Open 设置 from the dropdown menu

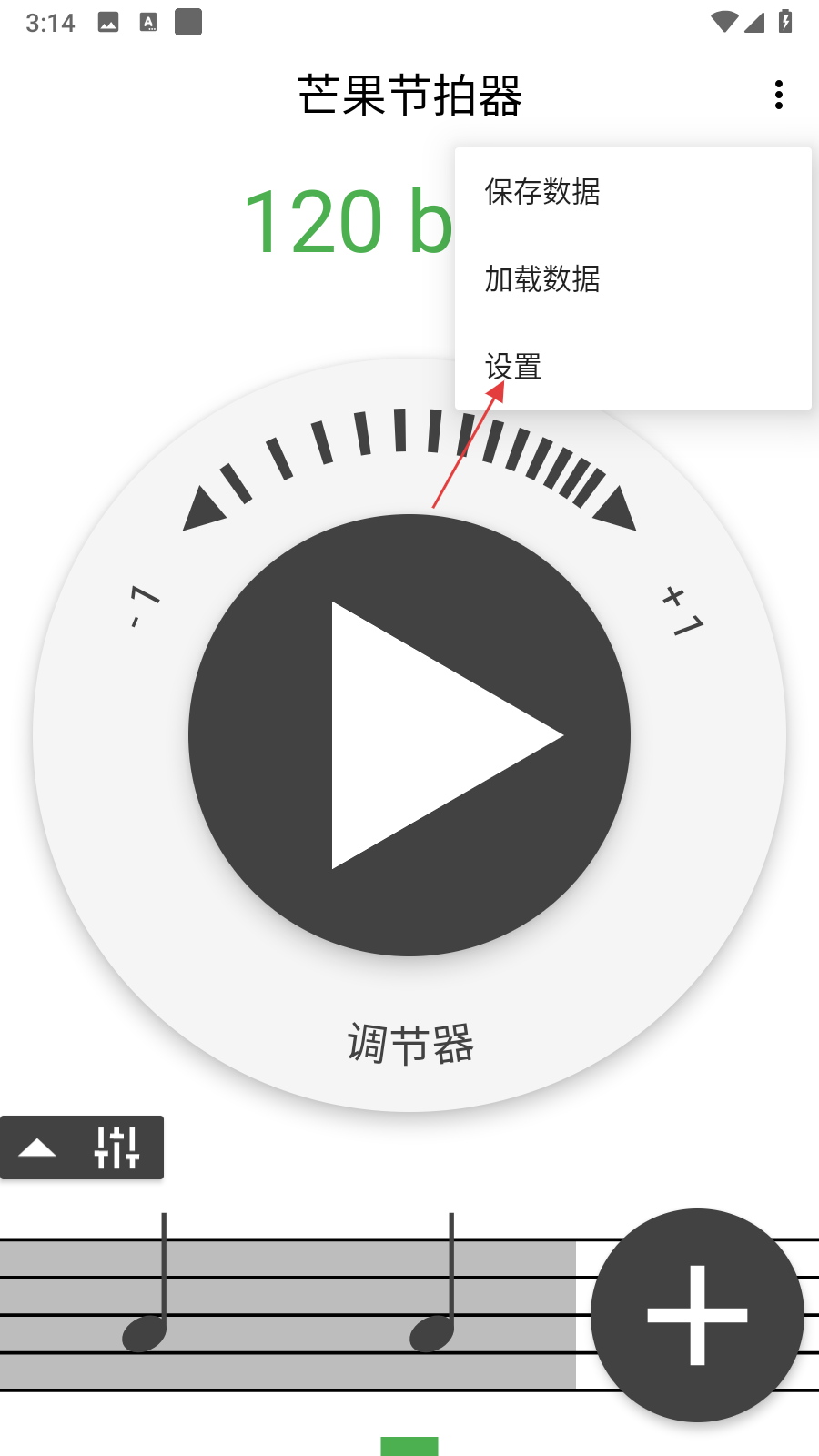513,367
